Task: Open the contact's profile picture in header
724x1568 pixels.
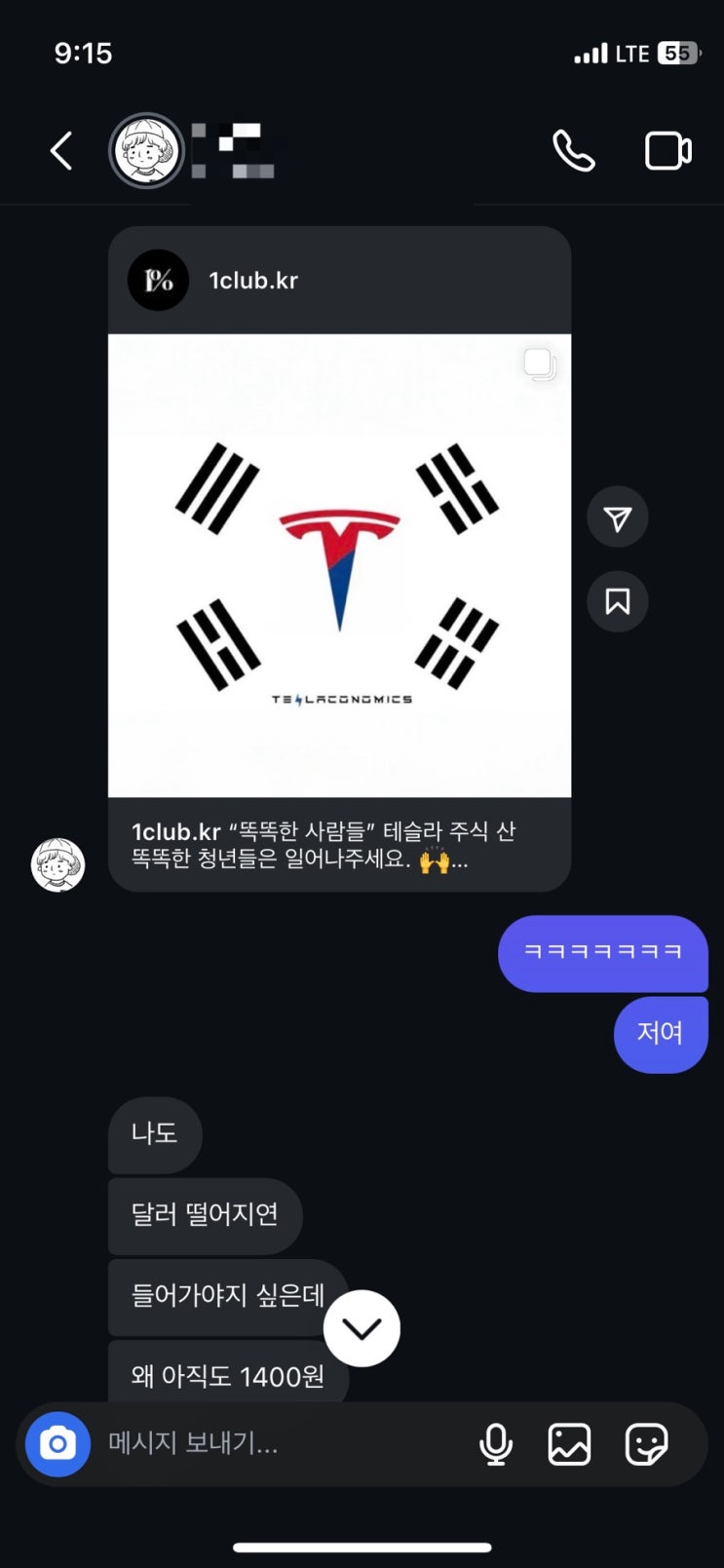Action: point(147,151)
